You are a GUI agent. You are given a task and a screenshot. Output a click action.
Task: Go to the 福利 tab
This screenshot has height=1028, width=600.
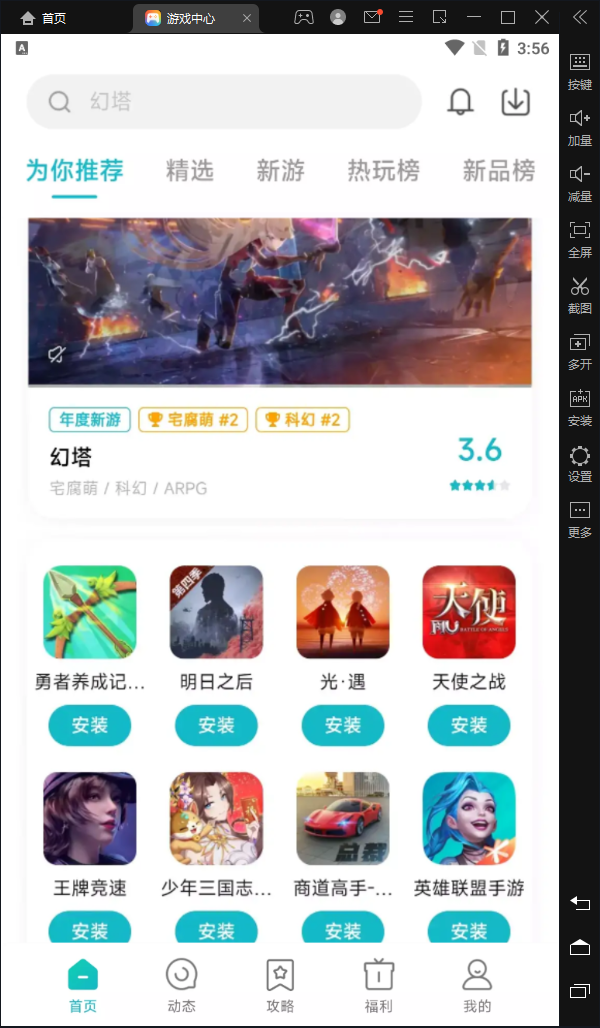click(x=379, y=985)
